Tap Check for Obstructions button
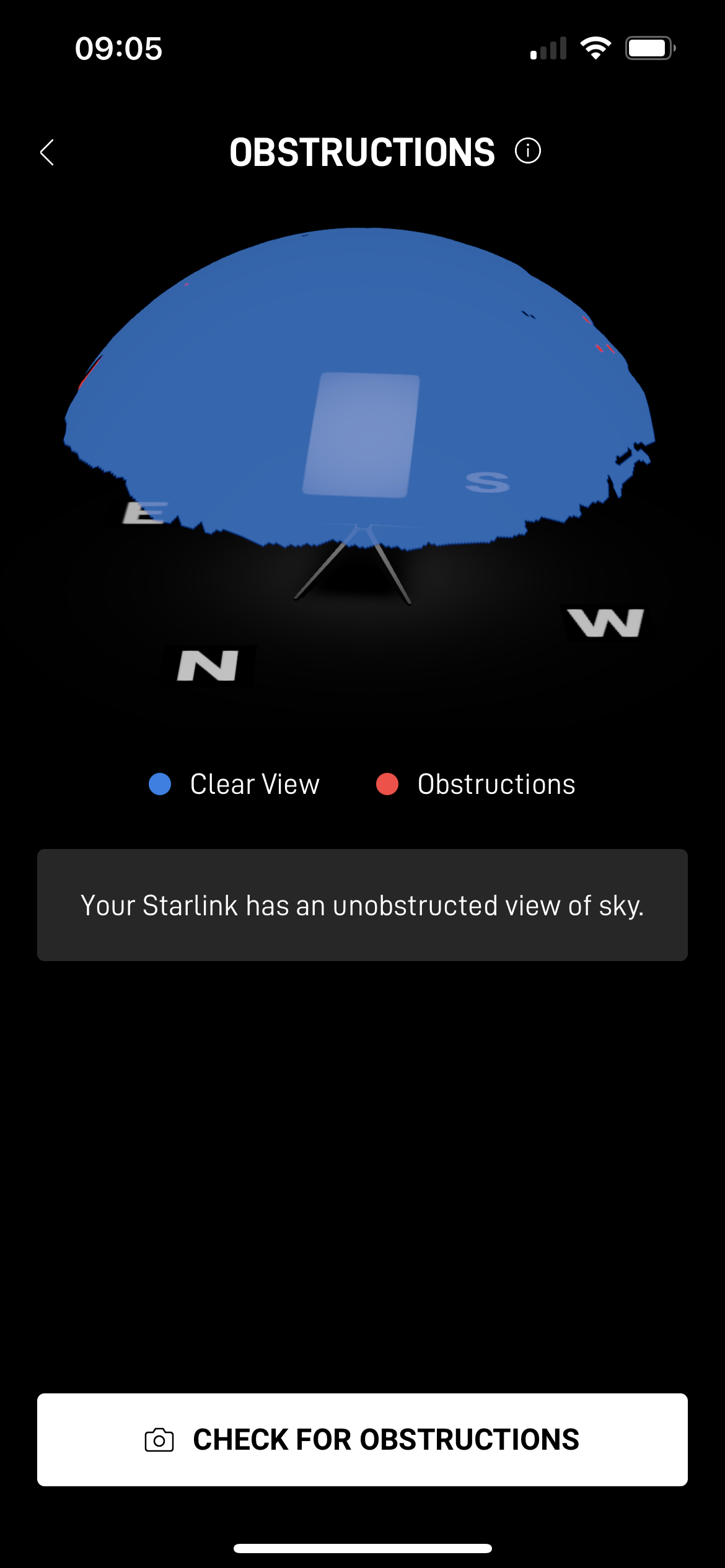 click(x=362, y=1439)
